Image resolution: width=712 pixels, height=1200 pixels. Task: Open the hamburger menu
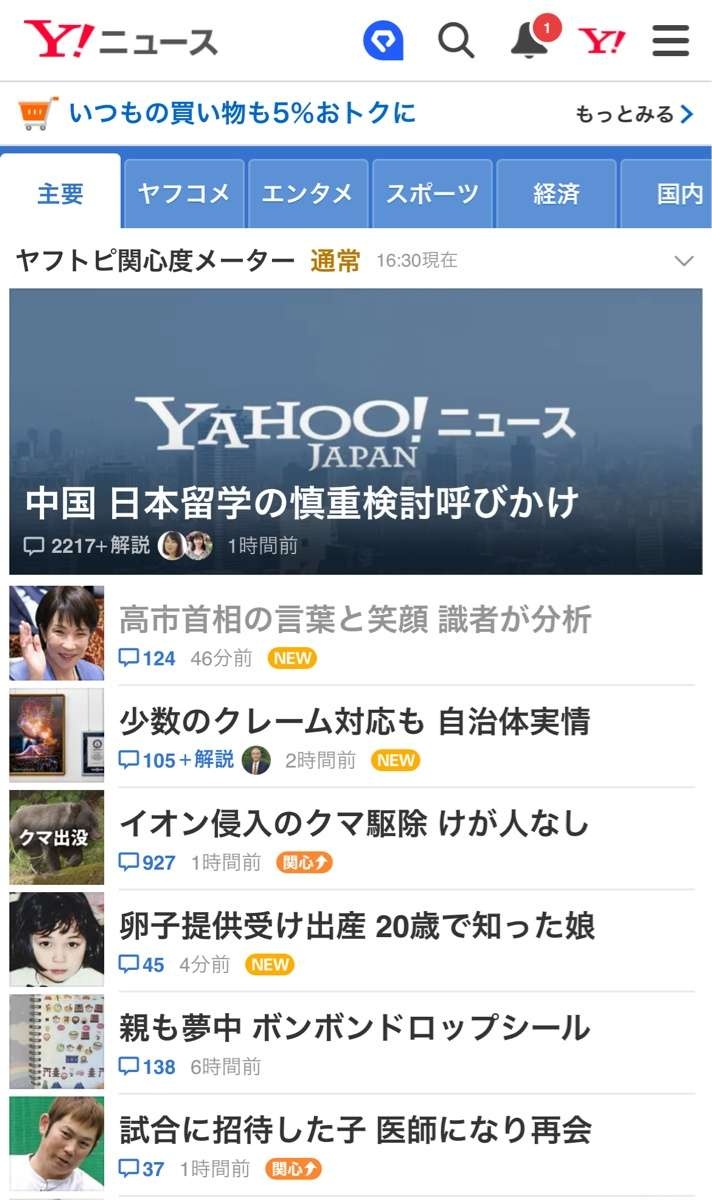tap(671, 41)
